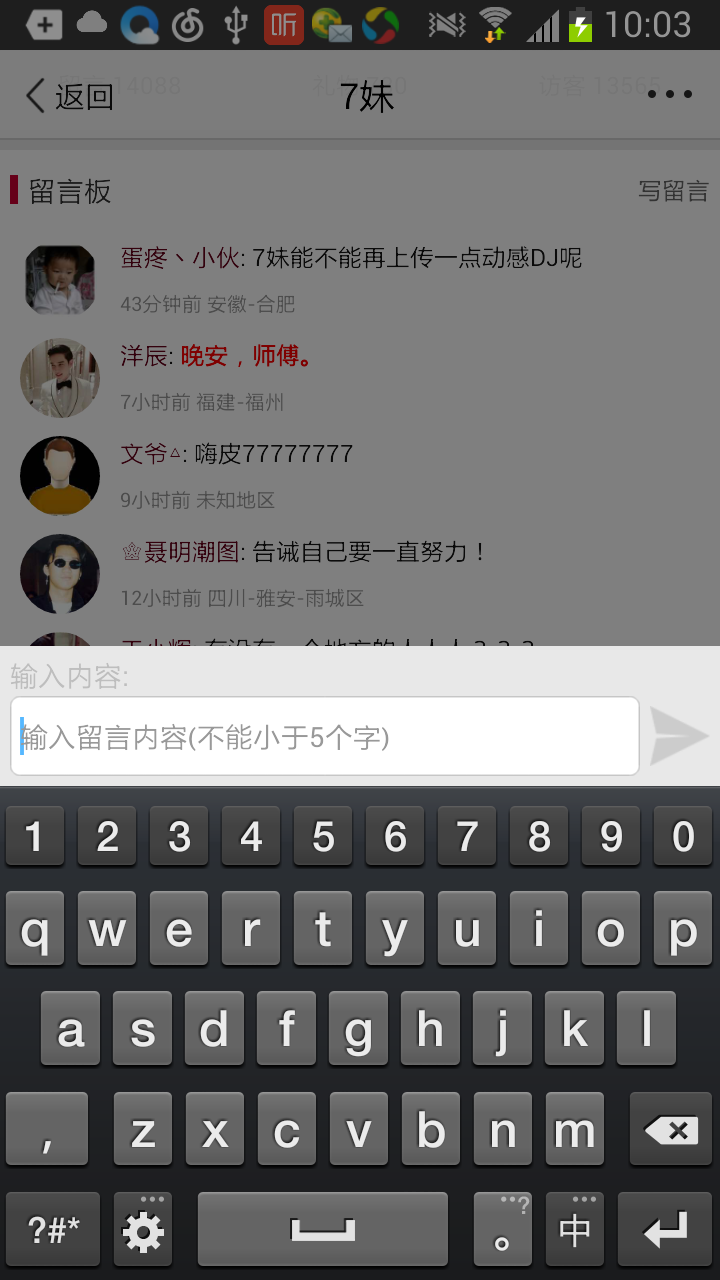Viewport: 720px width, 1280px height.
Task: Open keyboard settings via the gear key
Action: tap(143, 1230)
